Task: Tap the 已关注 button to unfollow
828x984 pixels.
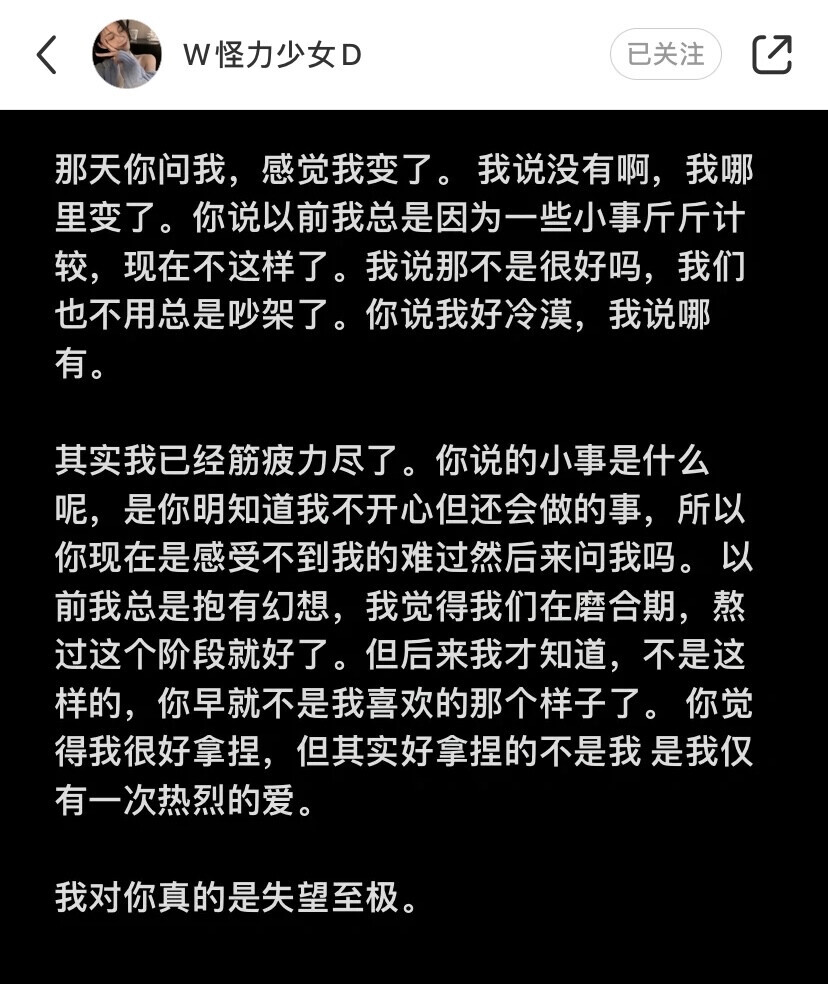Action: point(665,54)
